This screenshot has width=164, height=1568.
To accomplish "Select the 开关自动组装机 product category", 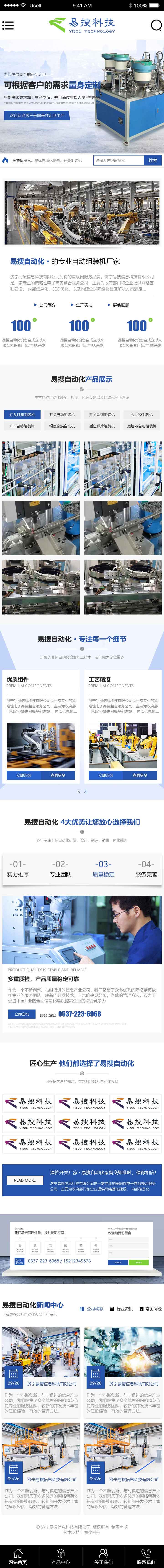I will pyautogui.click(x=62, y=415).
